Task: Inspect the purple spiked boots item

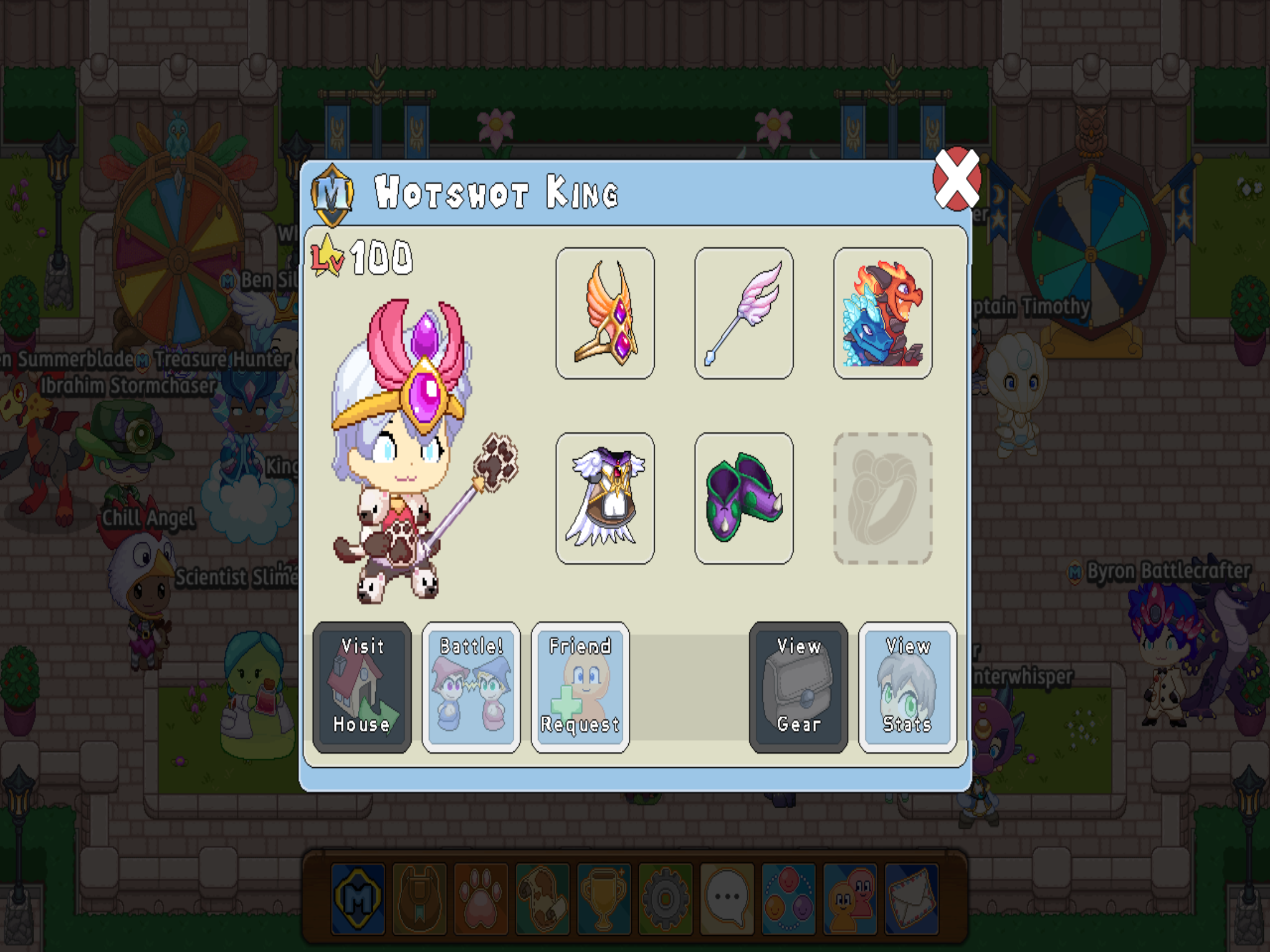Action: [744, 498]
